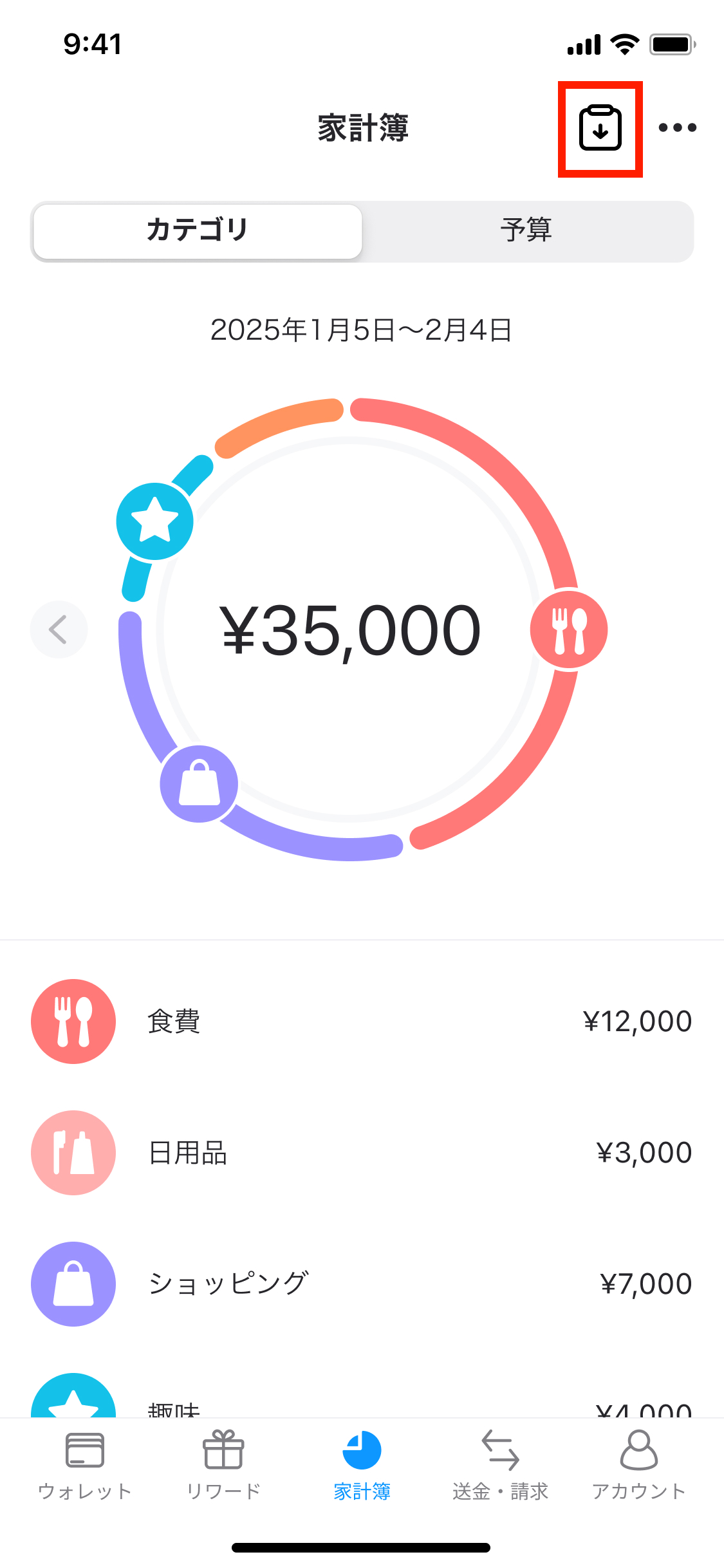Tap the food icon on the chart

(569, 630)
